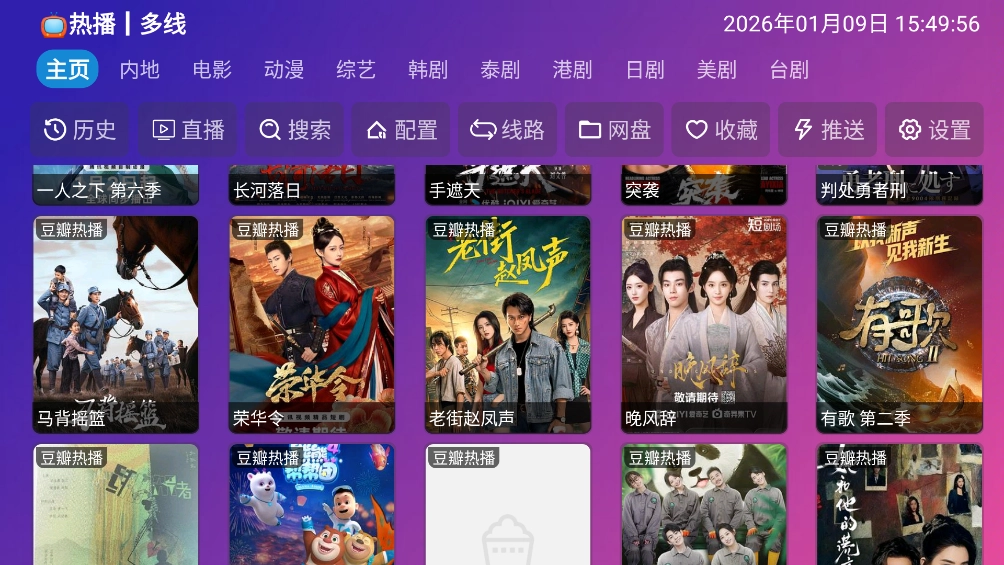Change the 线路 source
Screen dimensions: 1004x565
pyautogui.click(x=507, y=130)
